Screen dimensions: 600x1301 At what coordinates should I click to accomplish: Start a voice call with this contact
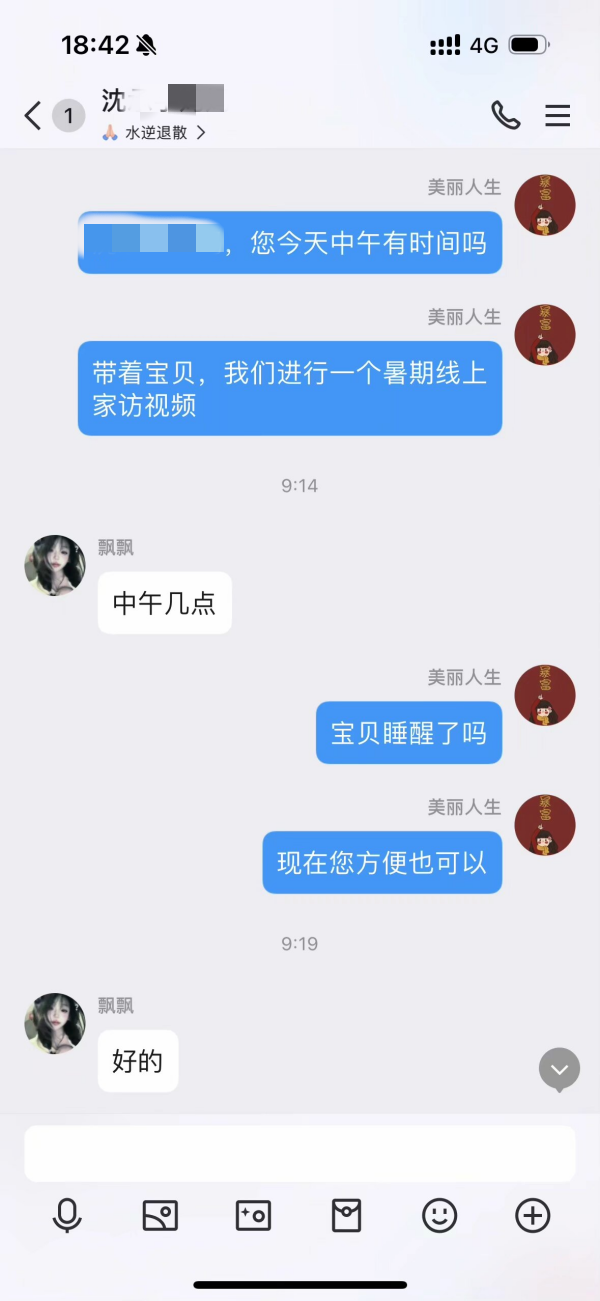point(506,116)
